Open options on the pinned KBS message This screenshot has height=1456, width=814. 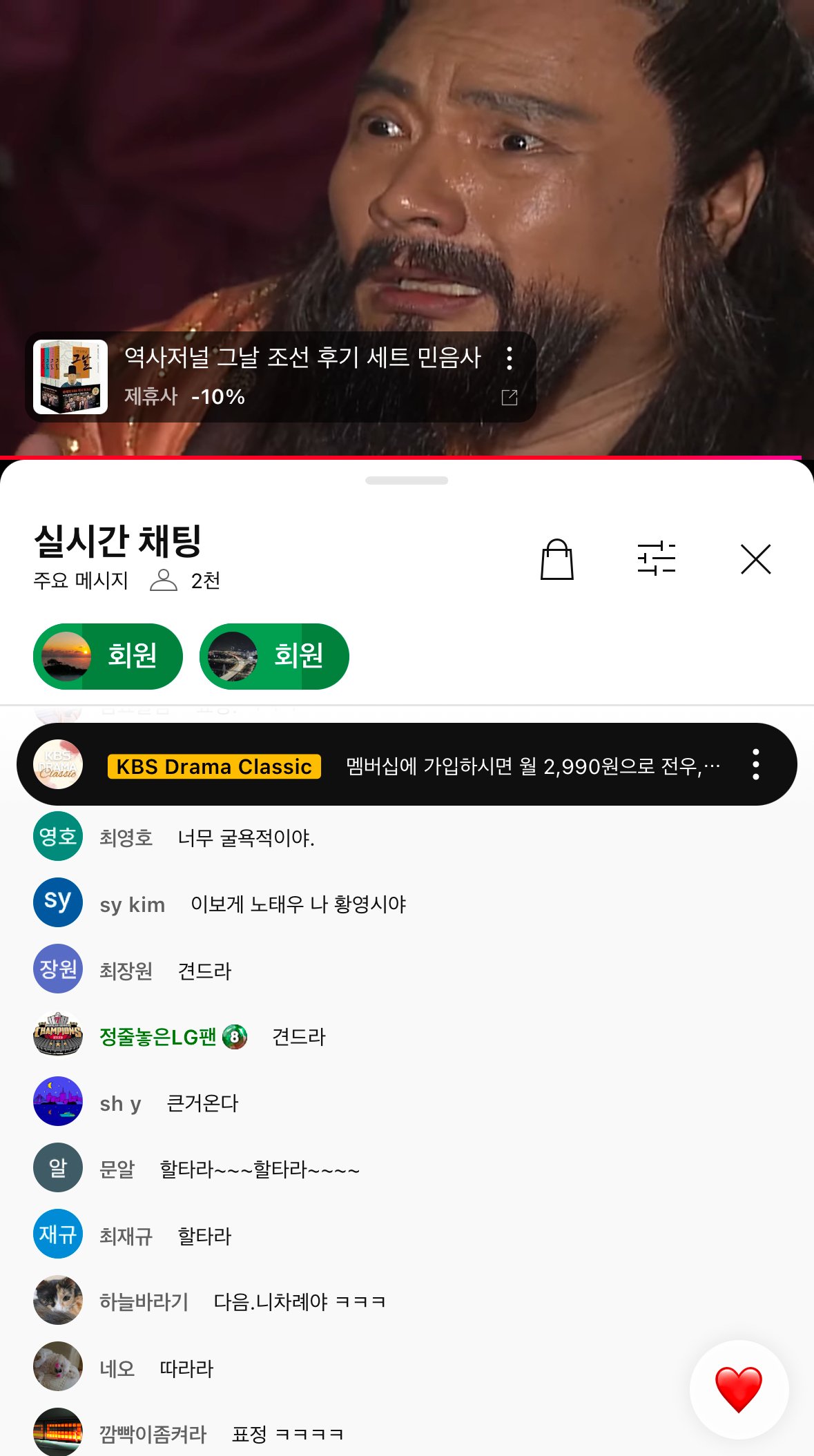[756, 765]
